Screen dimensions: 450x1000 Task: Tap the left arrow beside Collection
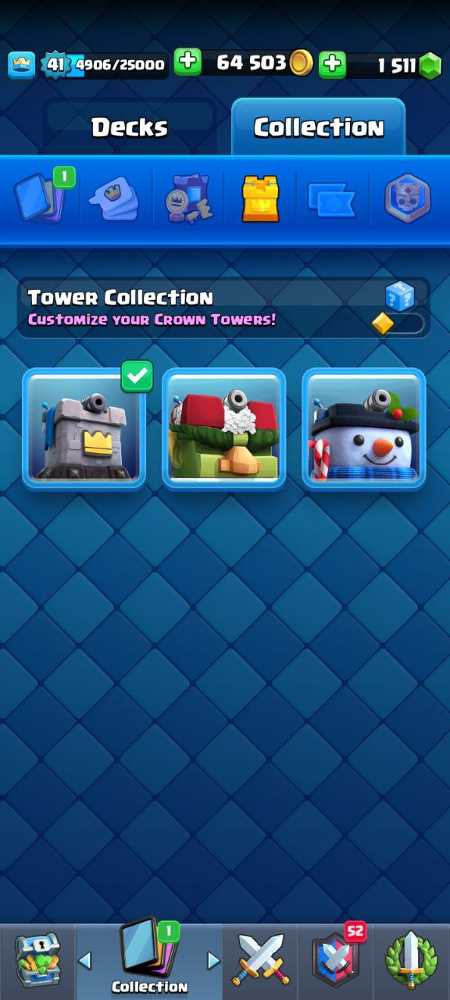click(85, 960)
